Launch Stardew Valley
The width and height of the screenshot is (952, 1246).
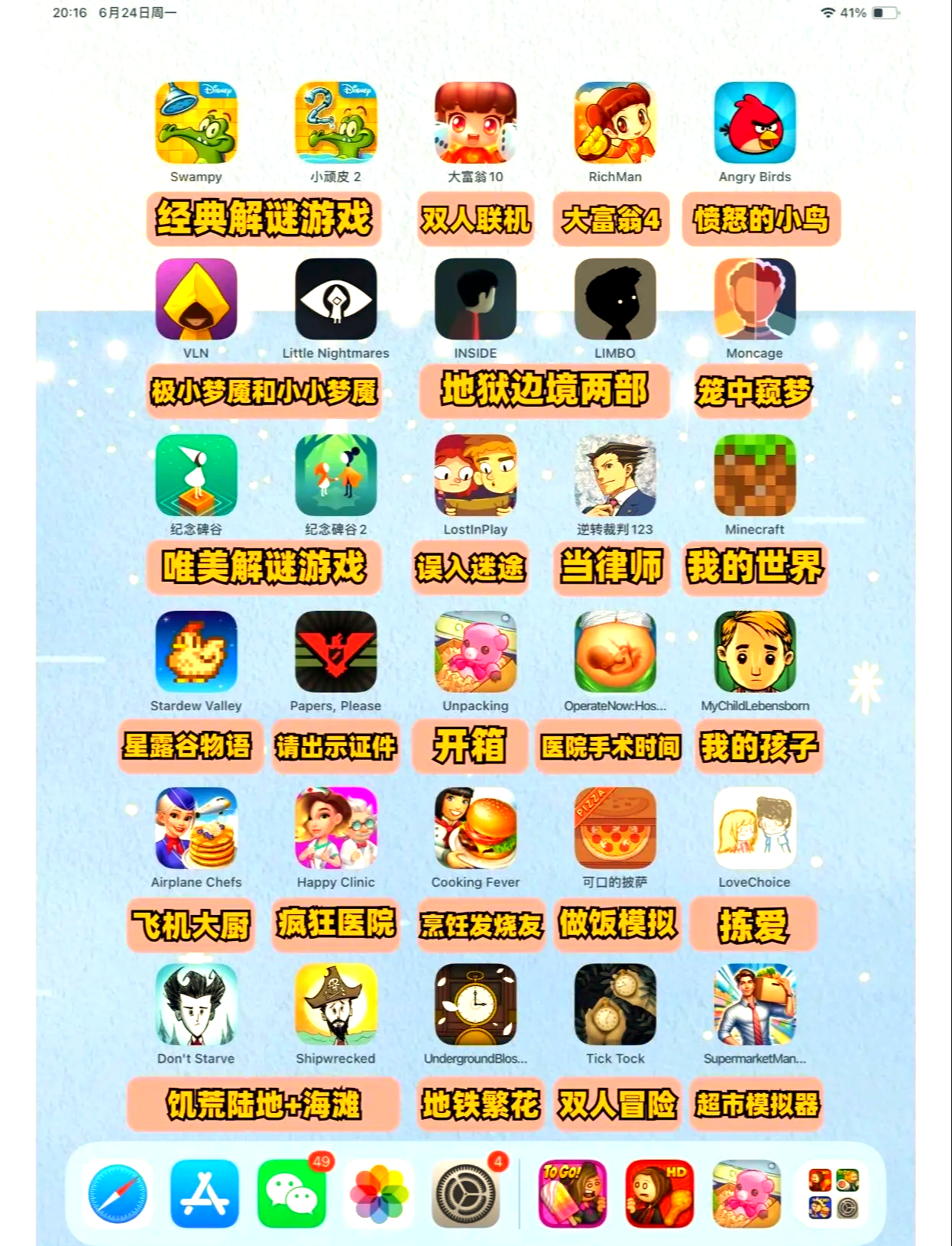[x=196, y=652]
